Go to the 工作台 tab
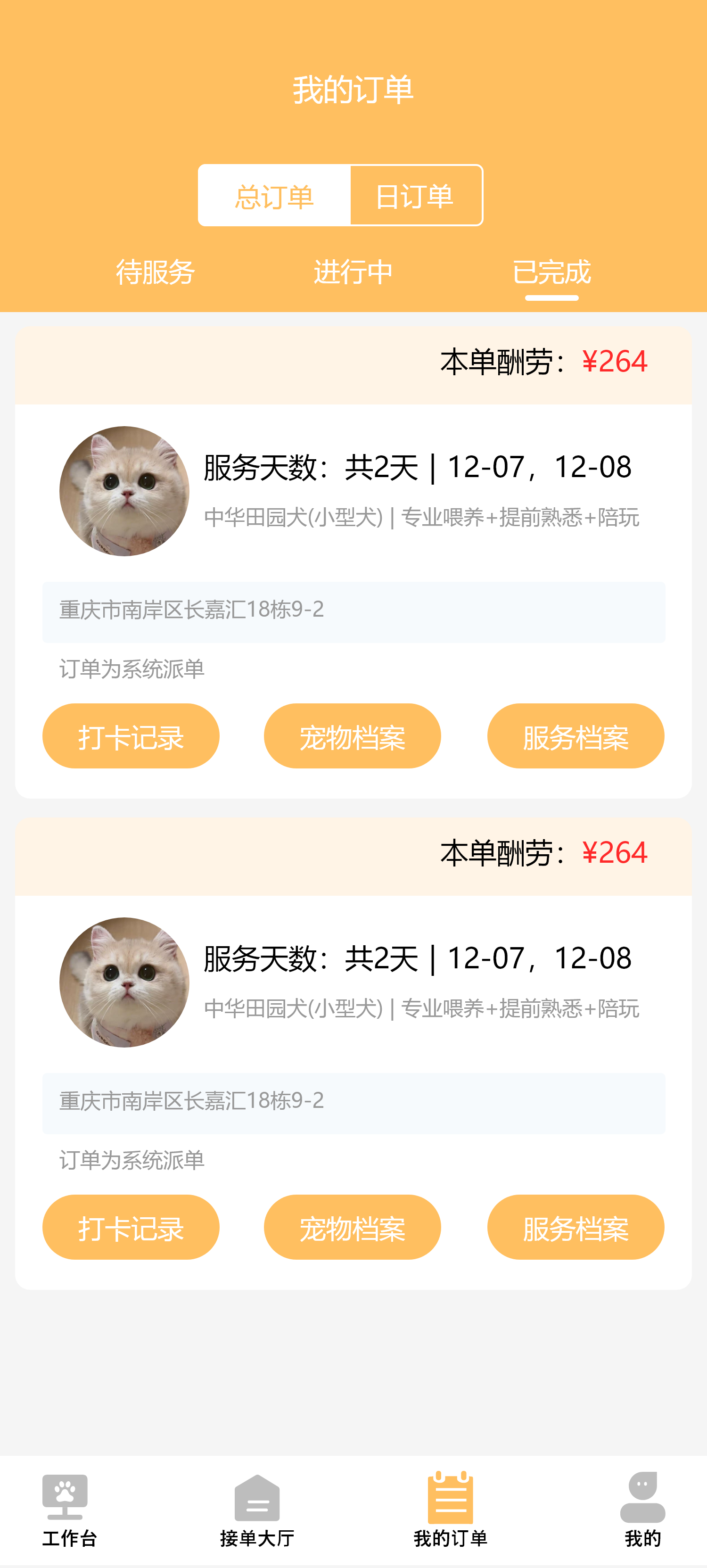This screenshot has width=707, height=1568. [69, 1511]
